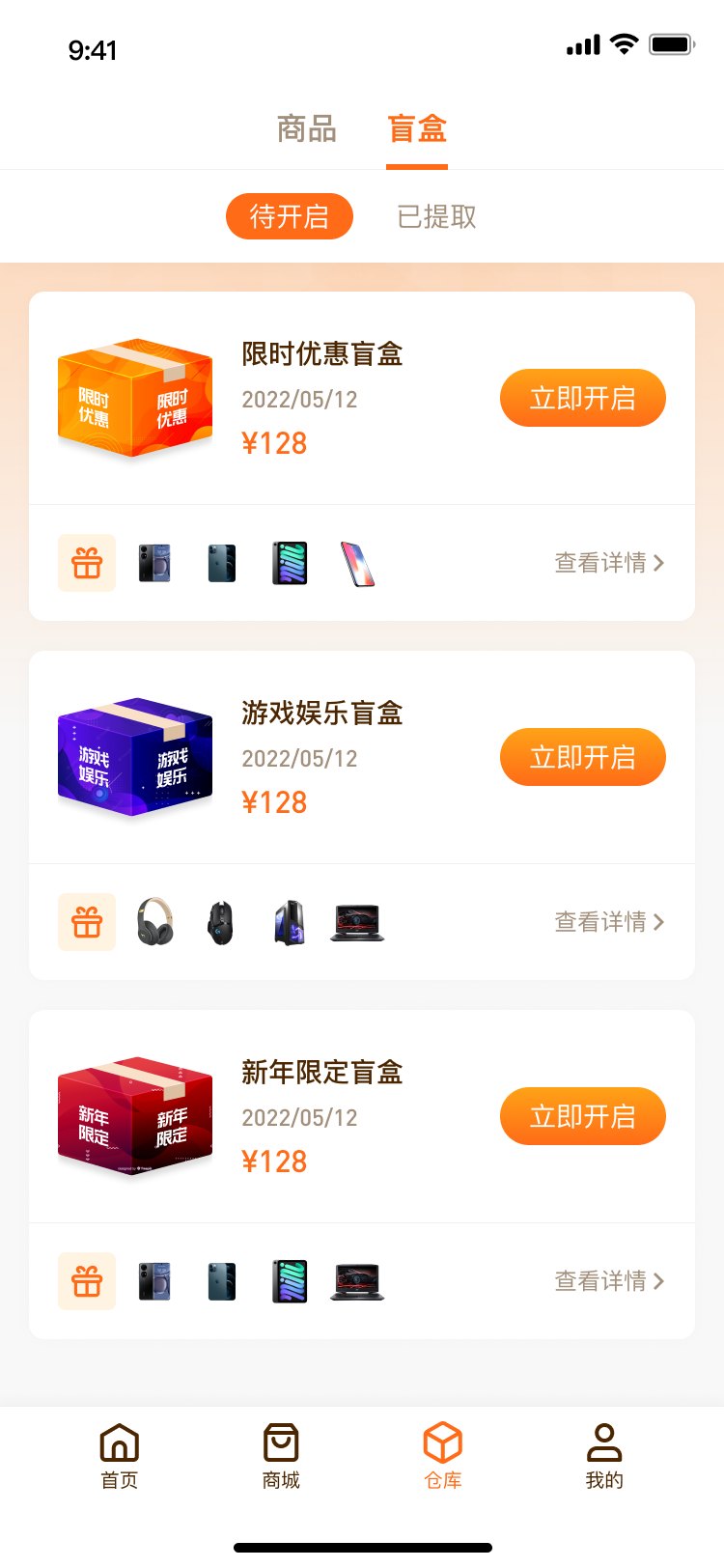724x1568 pixels.
Task: Select the 盲盒 top tab
Action: tap(417, 129)
